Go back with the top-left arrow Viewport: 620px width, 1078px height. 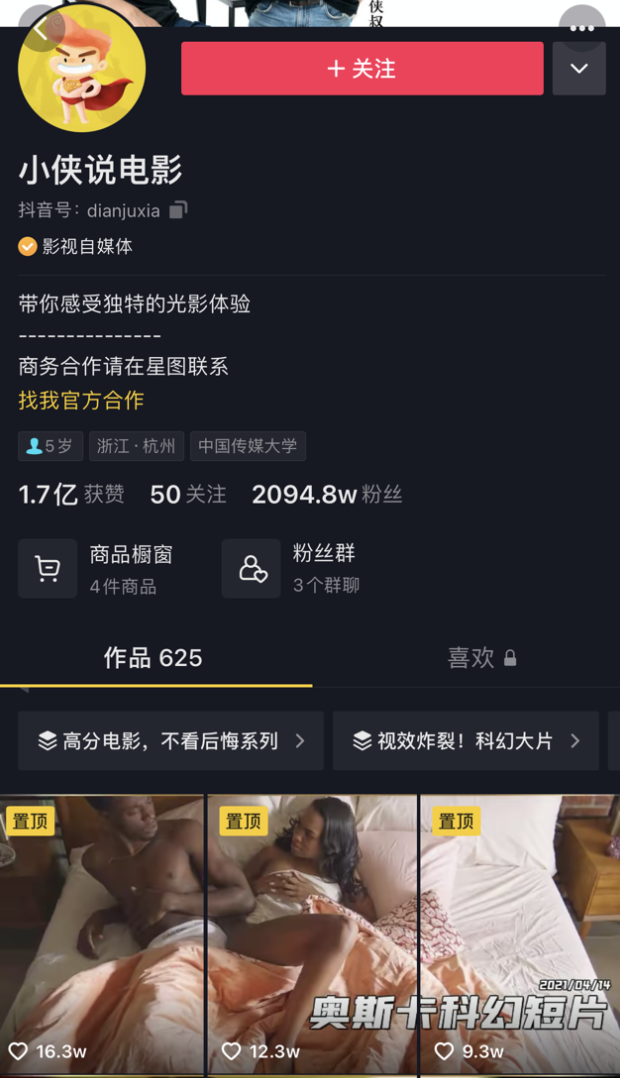40,29
